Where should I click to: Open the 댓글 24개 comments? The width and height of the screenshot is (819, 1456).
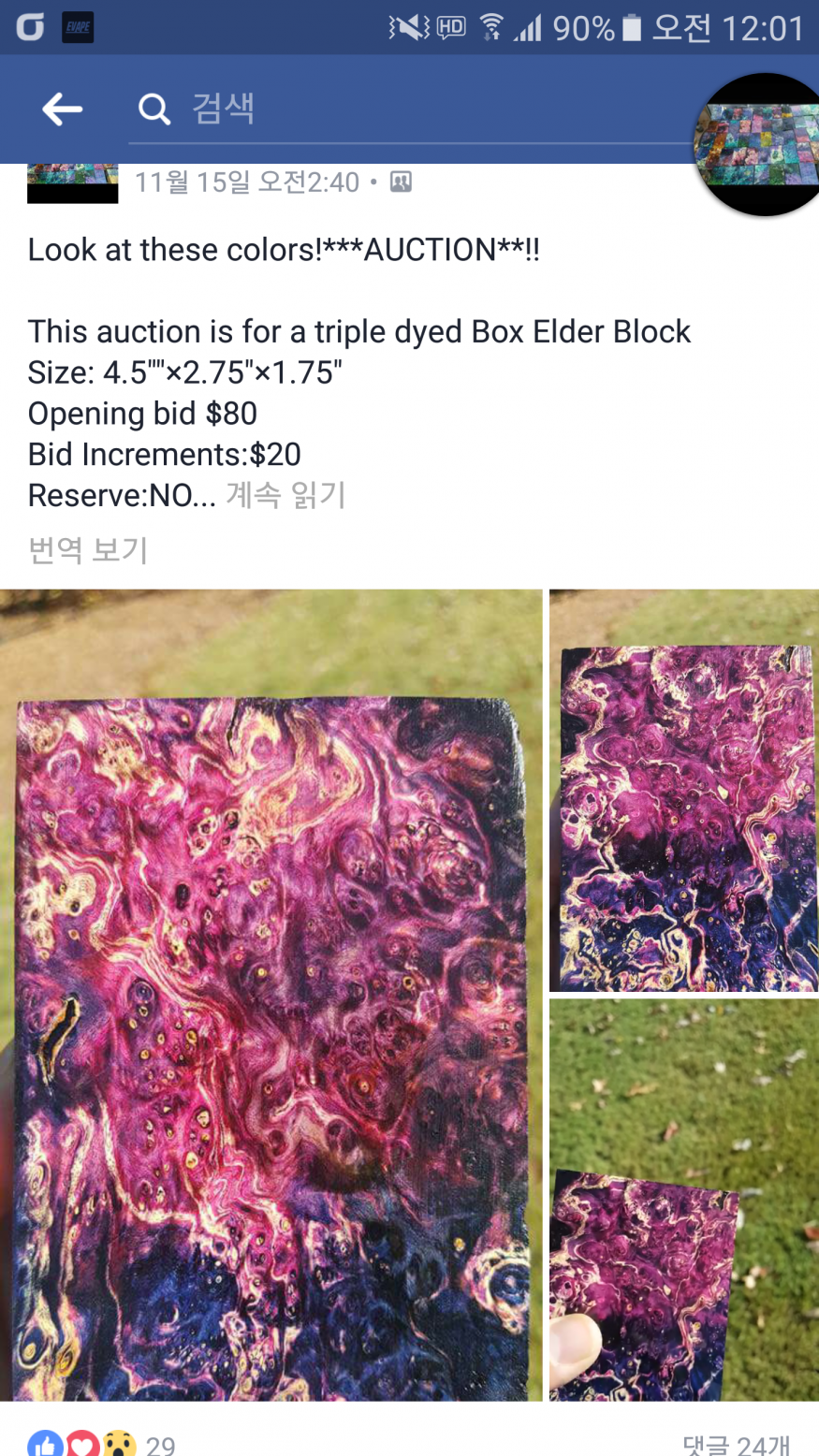click(x=736, y=1444)
